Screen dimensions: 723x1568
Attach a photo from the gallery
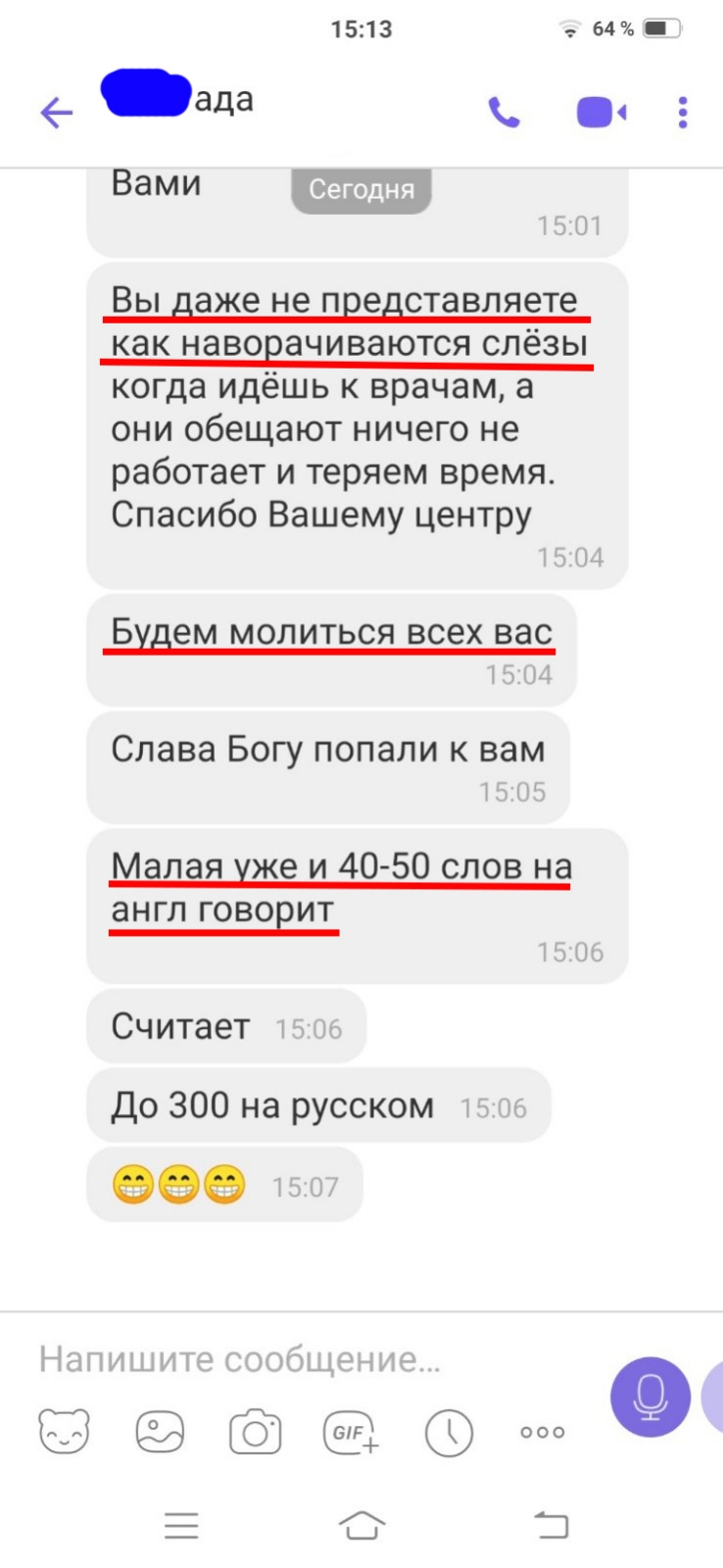pyautogui.click(x=160, y=1432)
